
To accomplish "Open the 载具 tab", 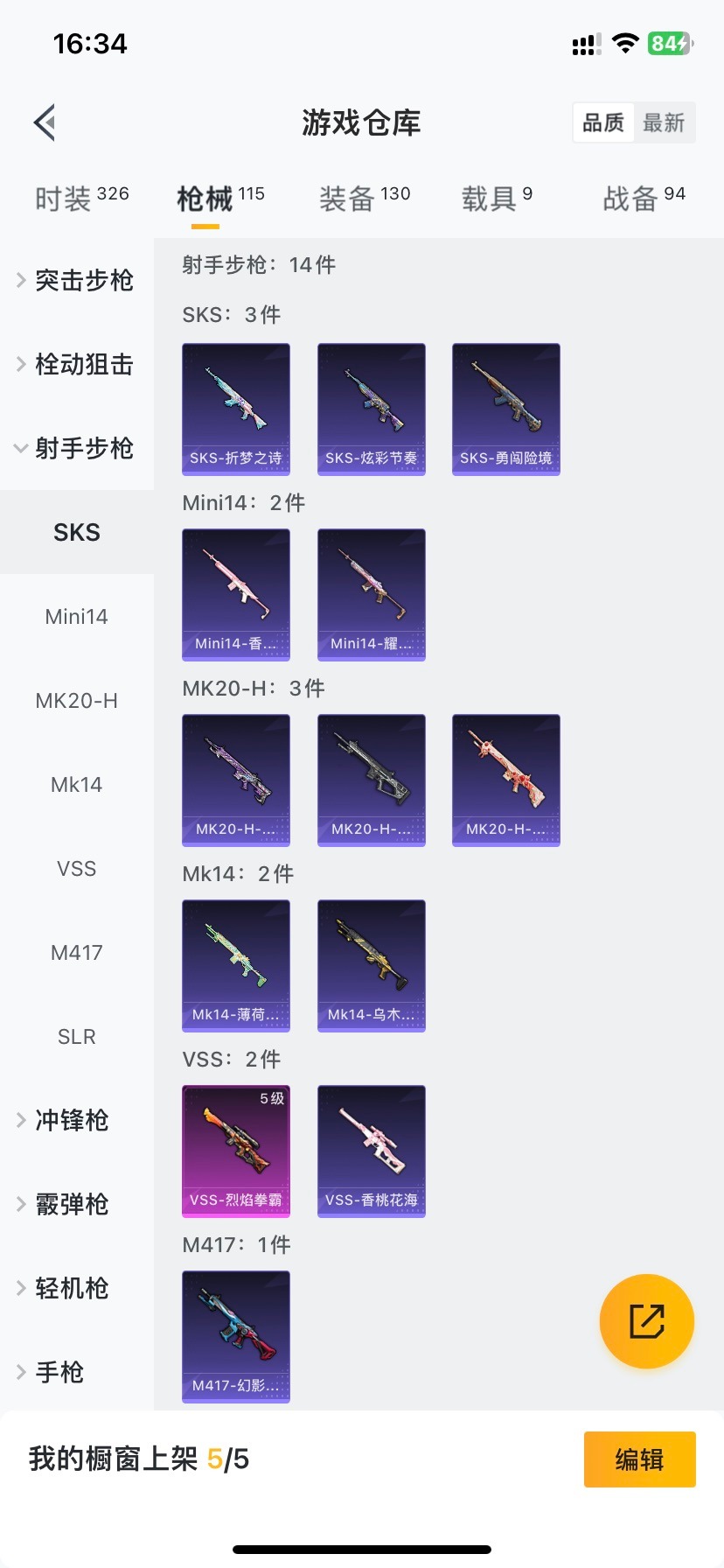I will pos(496,199).
